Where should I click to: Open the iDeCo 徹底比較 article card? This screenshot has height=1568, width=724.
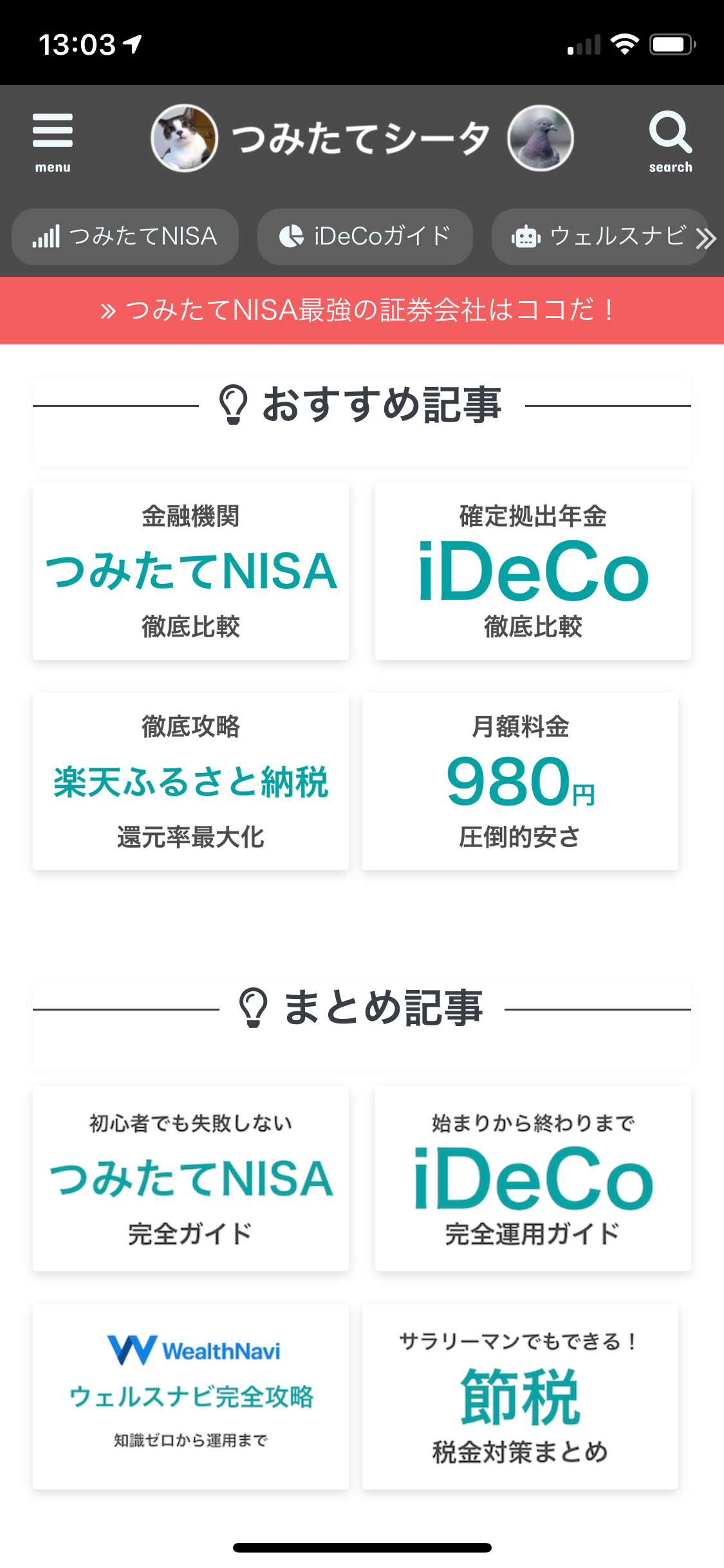point(533,570)
